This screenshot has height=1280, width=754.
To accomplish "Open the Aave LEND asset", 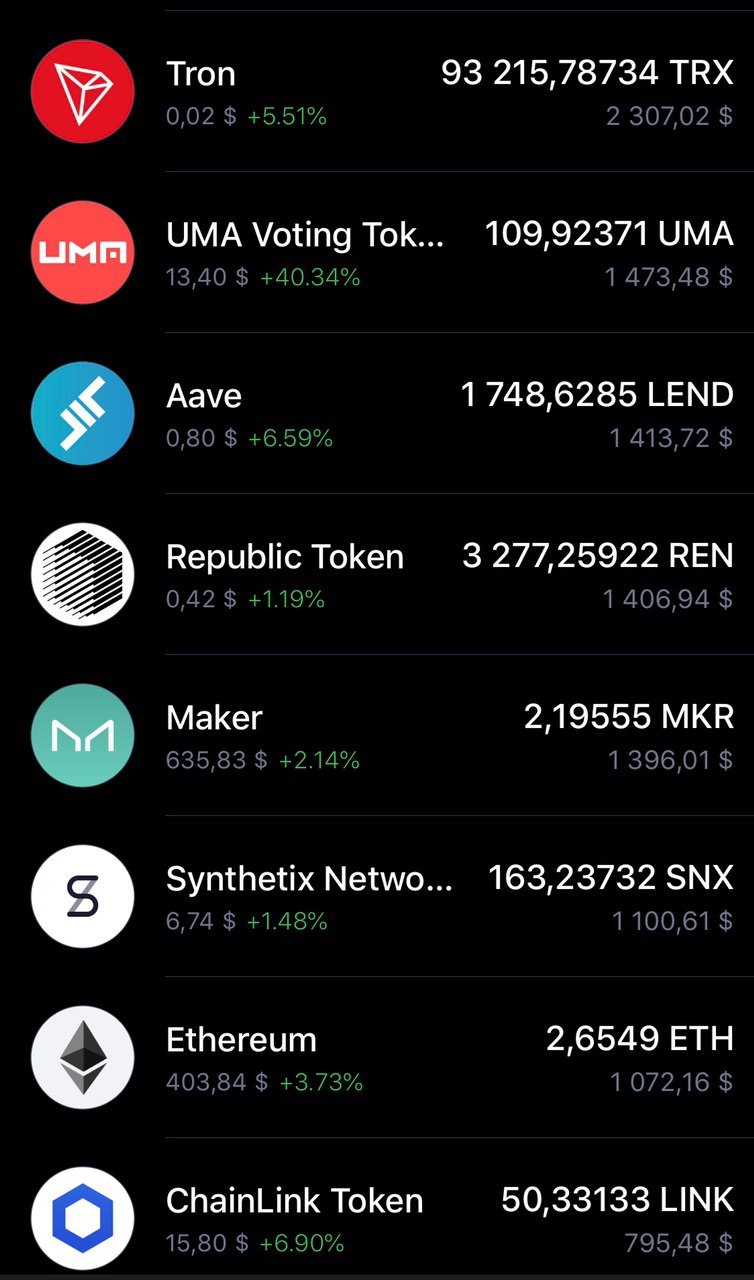I will click(377, 413).
